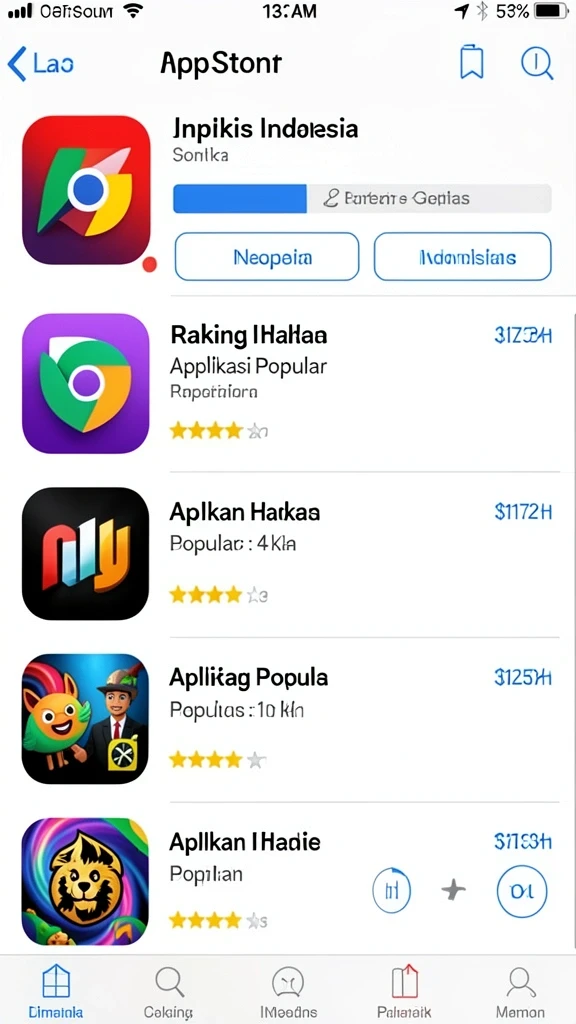Tap the price beside Aplikag Popula
This screenshot has width=576, height=1024.
pyautogui.click(x=523, y=677)
